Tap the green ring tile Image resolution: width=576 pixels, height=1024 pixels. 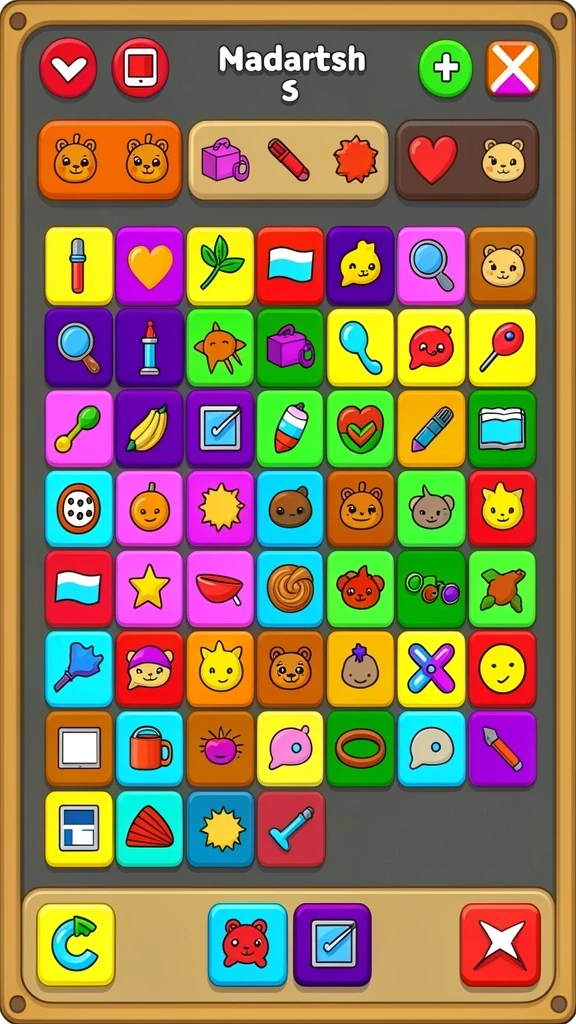[360, 748]
